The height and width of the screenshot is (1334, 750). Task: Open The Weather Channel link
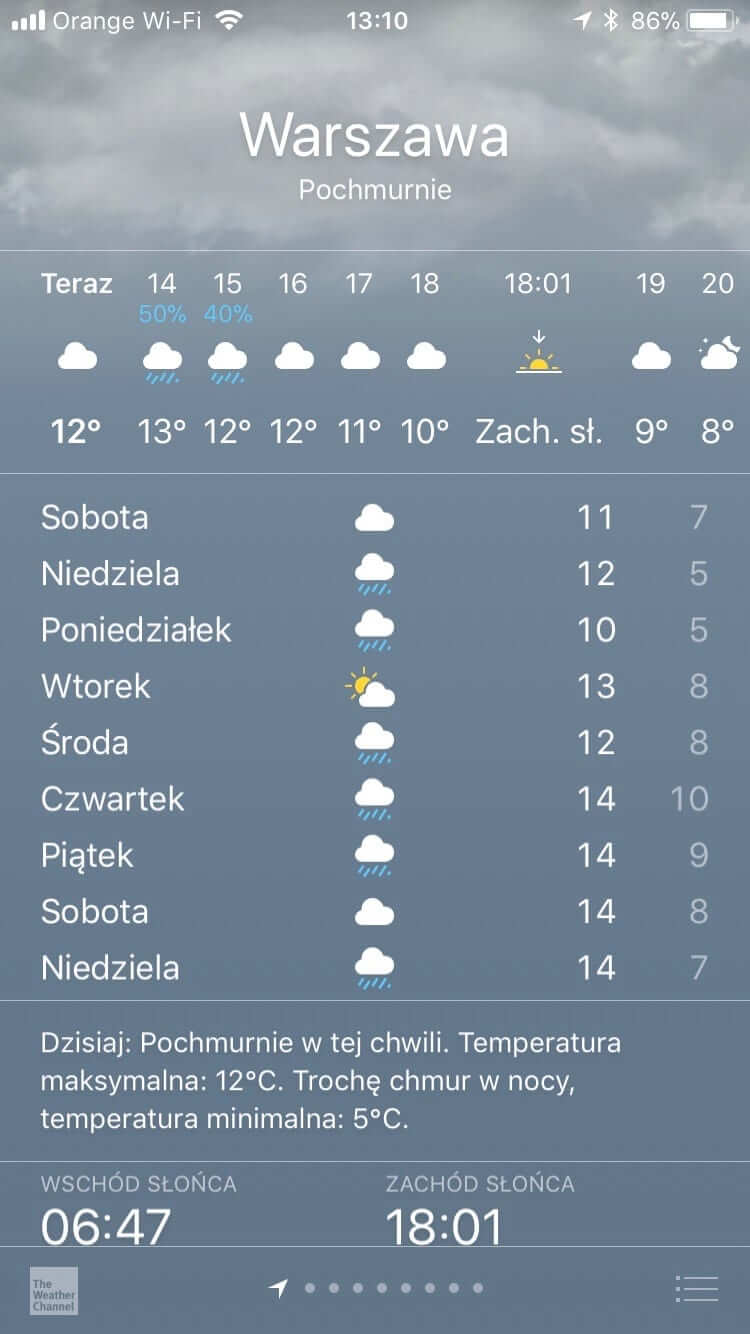pos(53,1290)
